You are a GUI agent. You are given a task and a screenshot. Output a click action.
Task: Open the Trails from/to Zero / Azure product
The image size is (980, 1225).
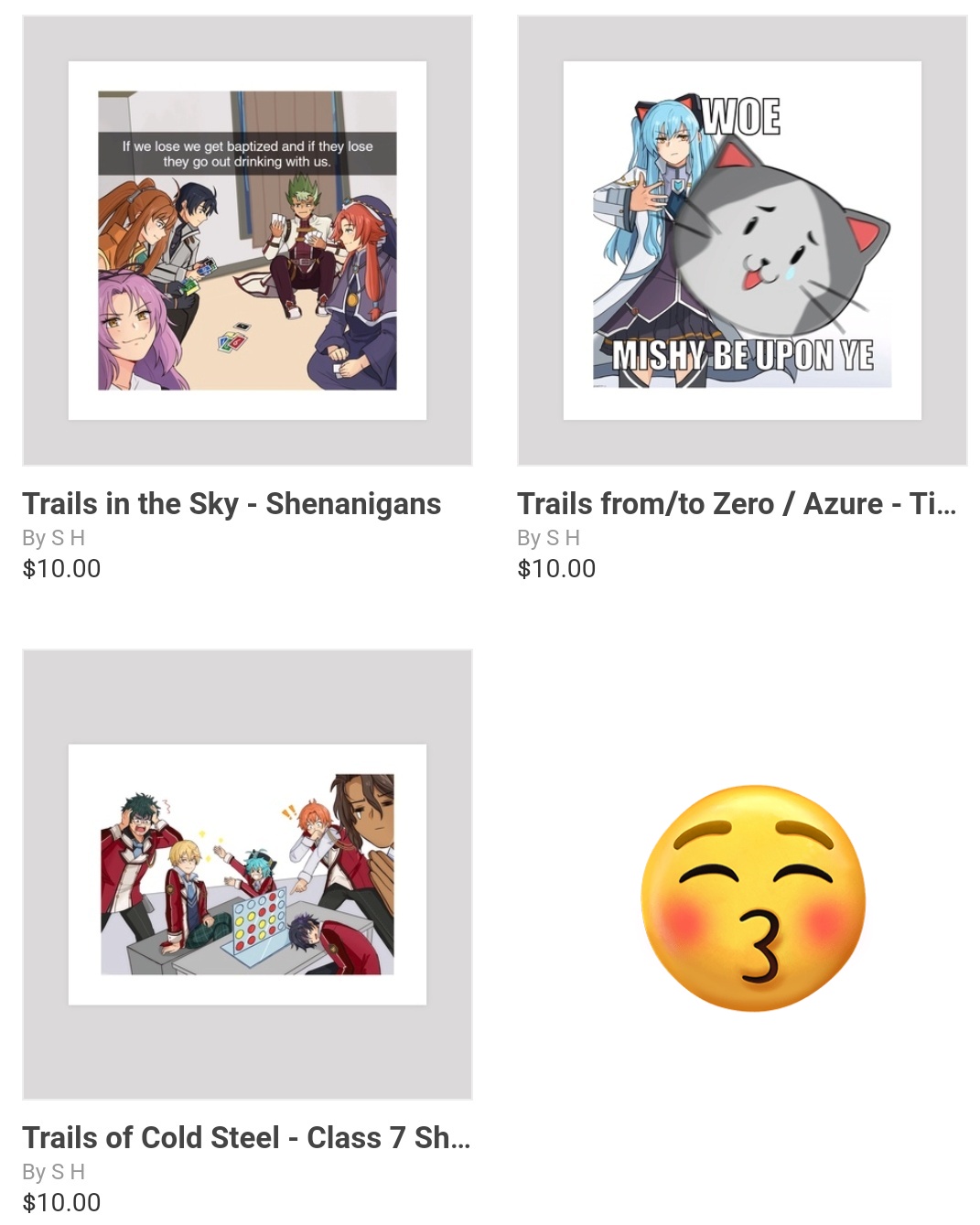741,241
